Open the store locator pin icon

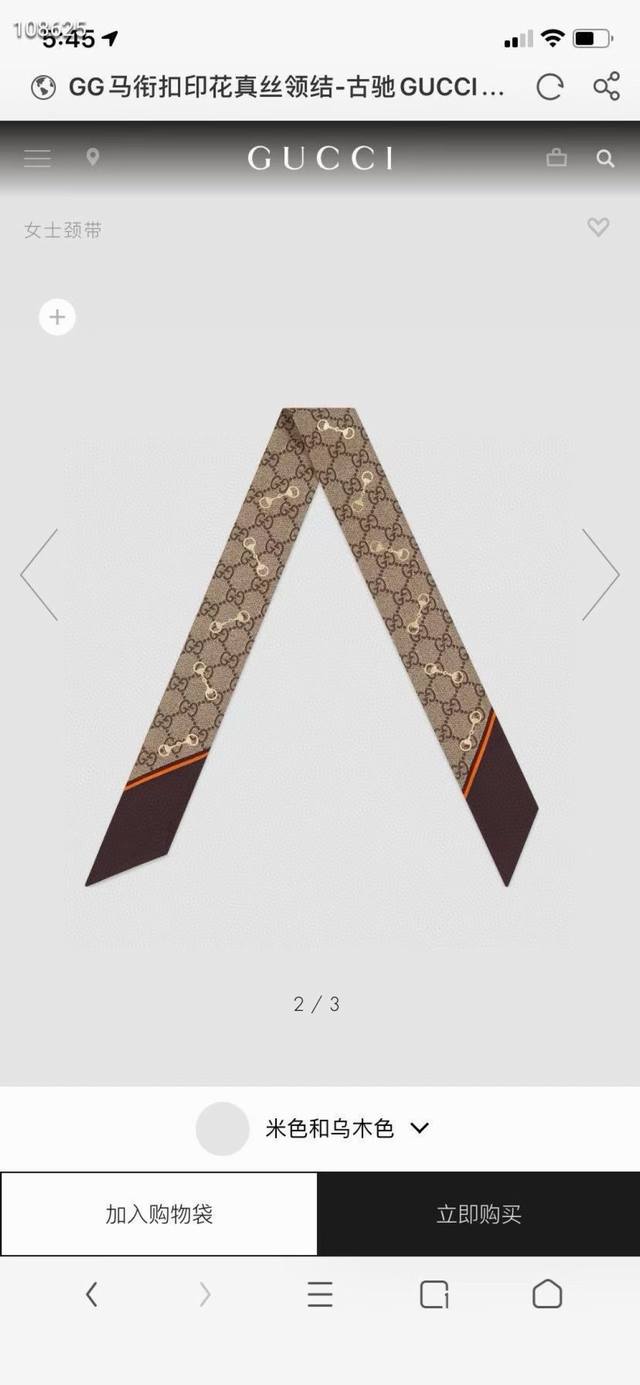pyautogui.click(x=93, y=157)
